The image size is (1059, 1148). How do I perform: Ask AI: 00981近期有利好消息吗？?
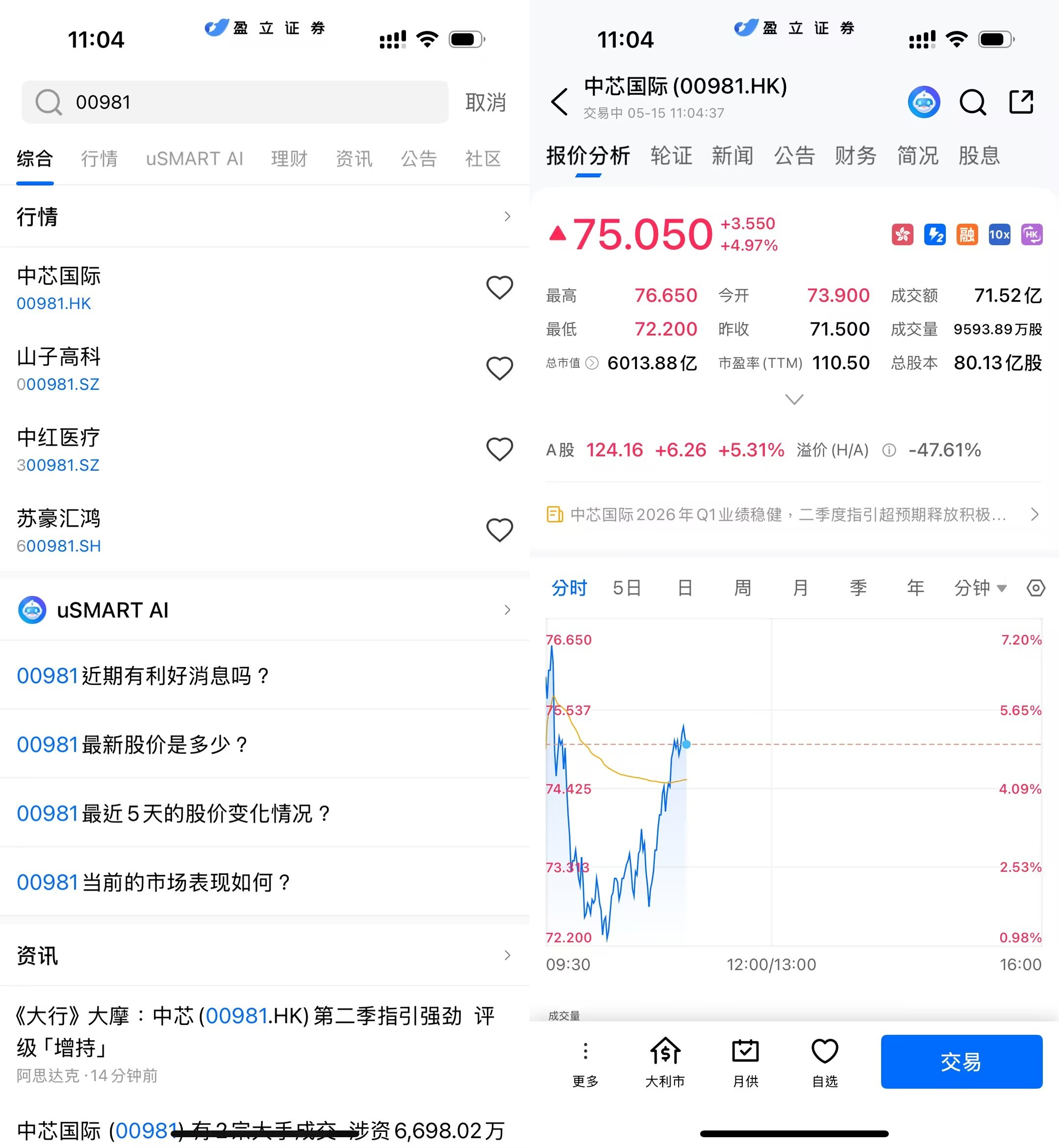point(264,676)
